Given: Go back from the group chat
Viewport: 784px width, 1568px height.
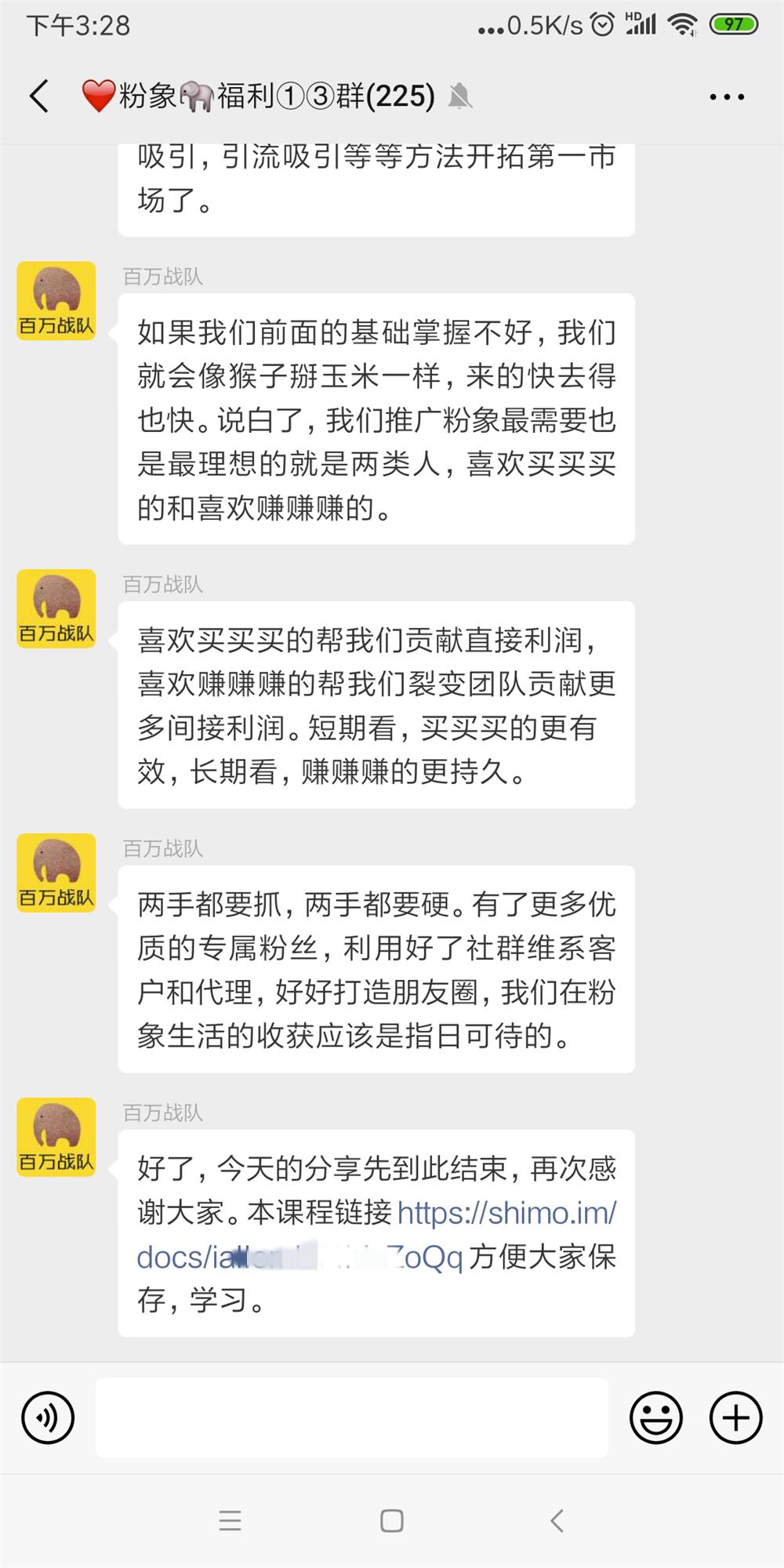Looking at the screenshot, I should click(x=39, y=96).
